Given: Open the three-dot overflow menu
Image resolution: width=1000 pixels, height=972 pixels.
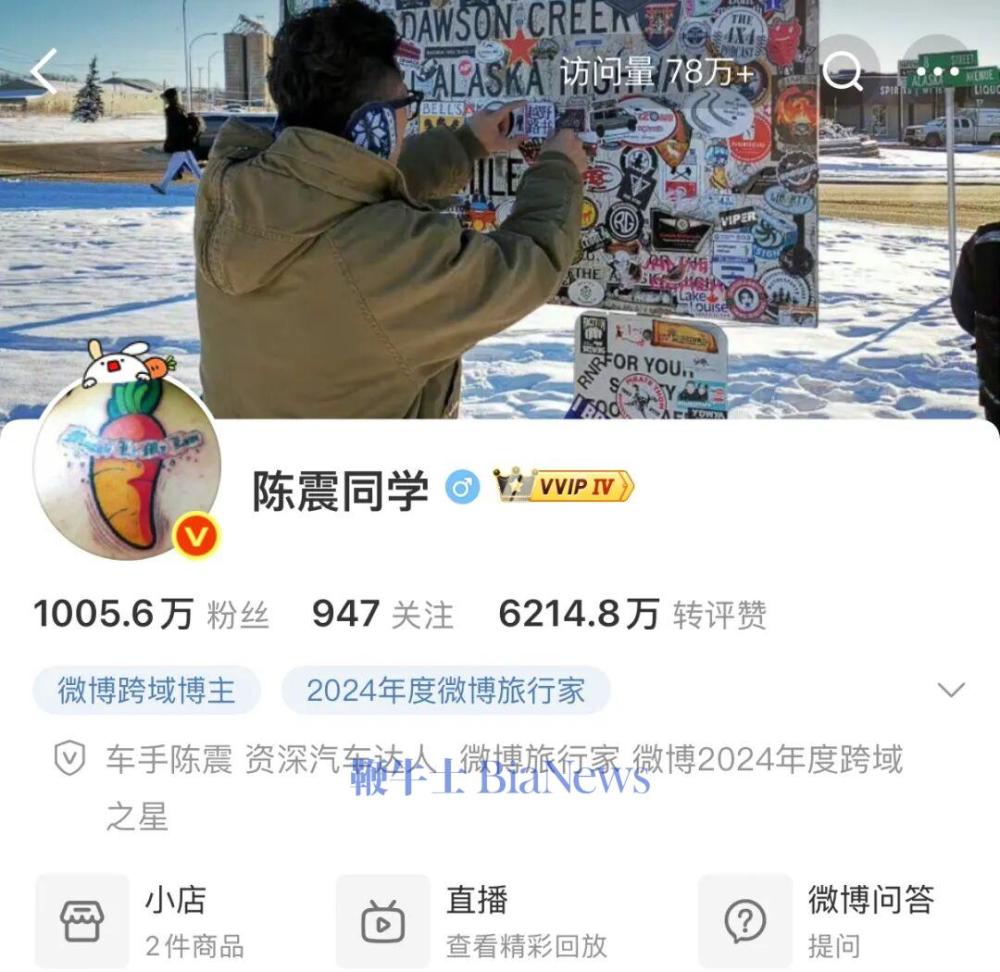Looking at the screenshot, I should click(937, 72).
